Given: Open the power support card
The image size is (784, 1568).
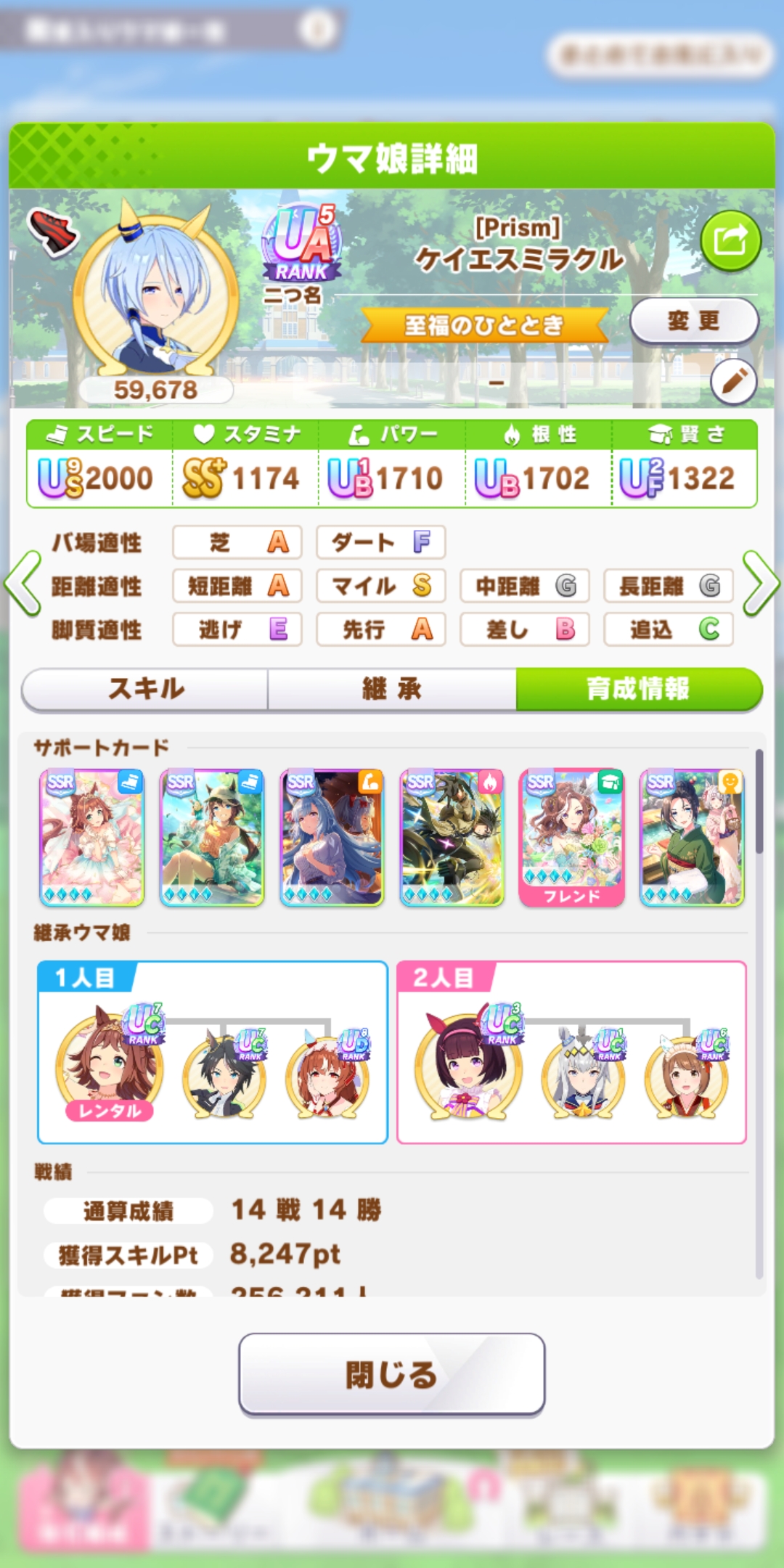Looking at the screenshot, I should (332, 838).
